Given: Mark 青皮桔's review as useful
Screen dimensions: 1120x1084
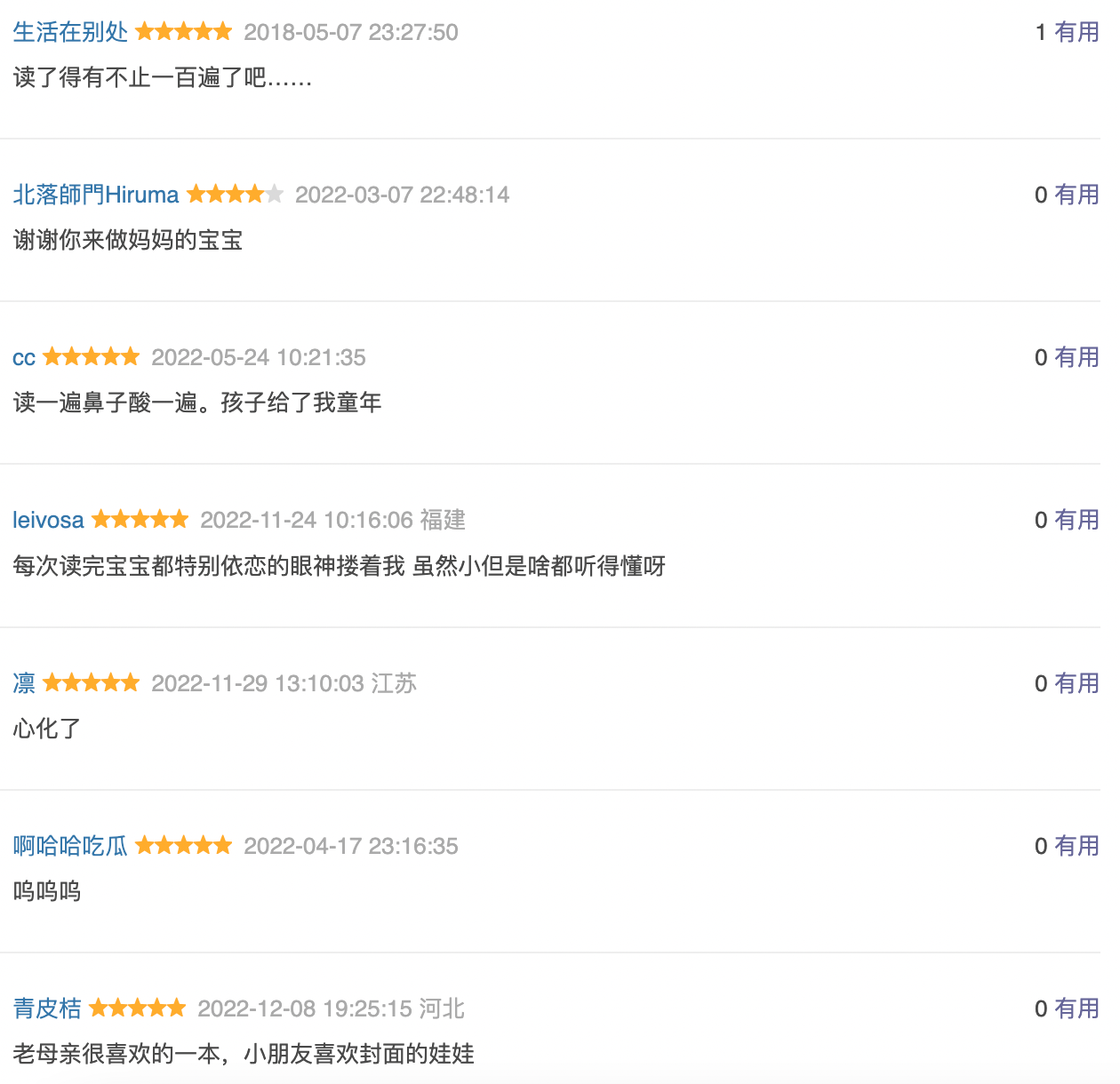Looking at the screenshot, I should (x=1076, y=1008).
